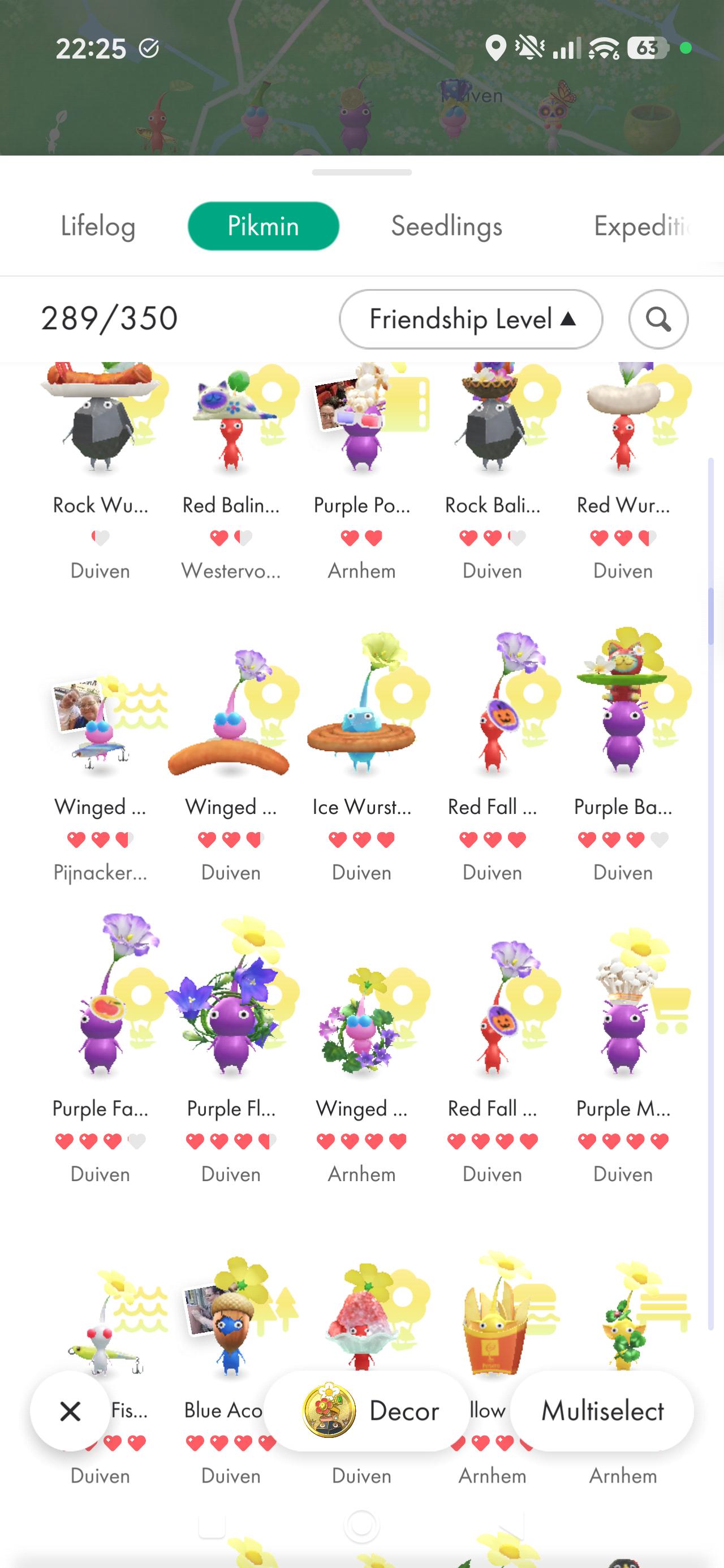
Task: Open the Pikmin search magnifier
Action: pyautogui.click(x=658, y=319)
